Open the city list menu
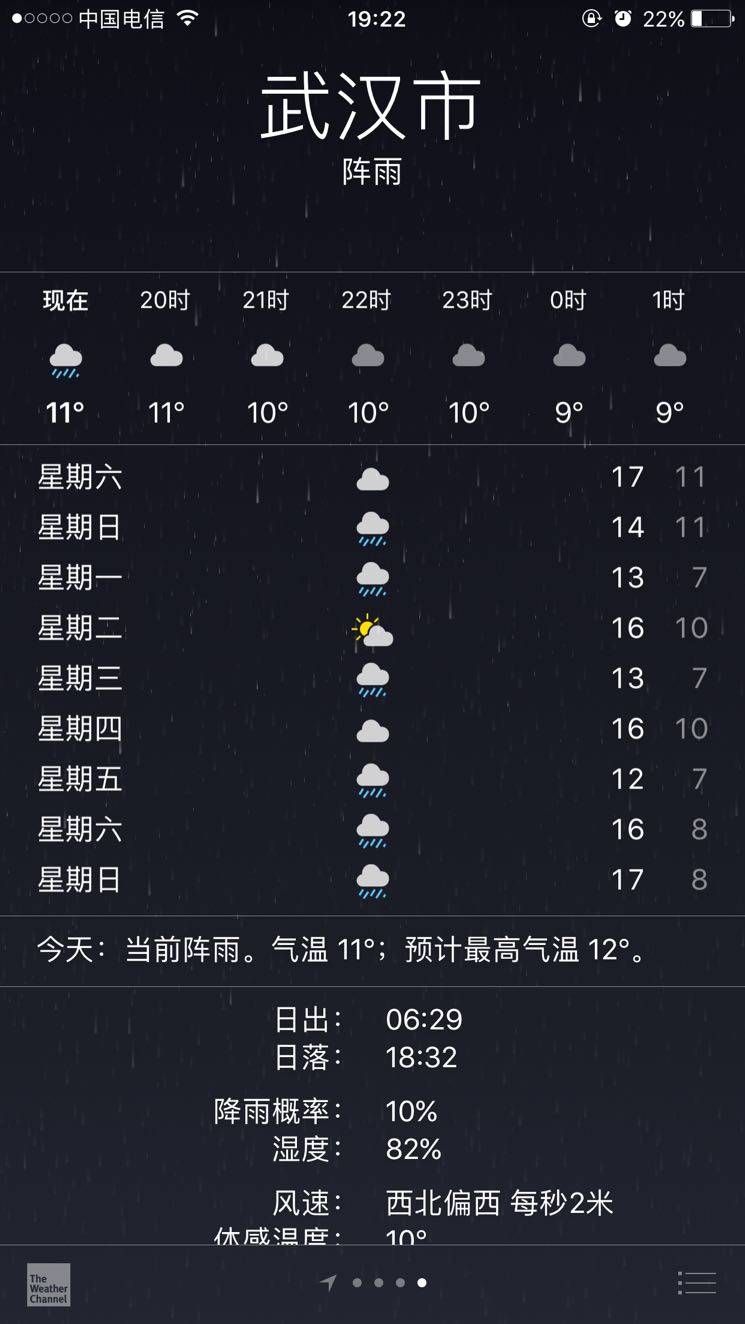The width and height of the screenshot is (745, 1324). [696, 1283]
